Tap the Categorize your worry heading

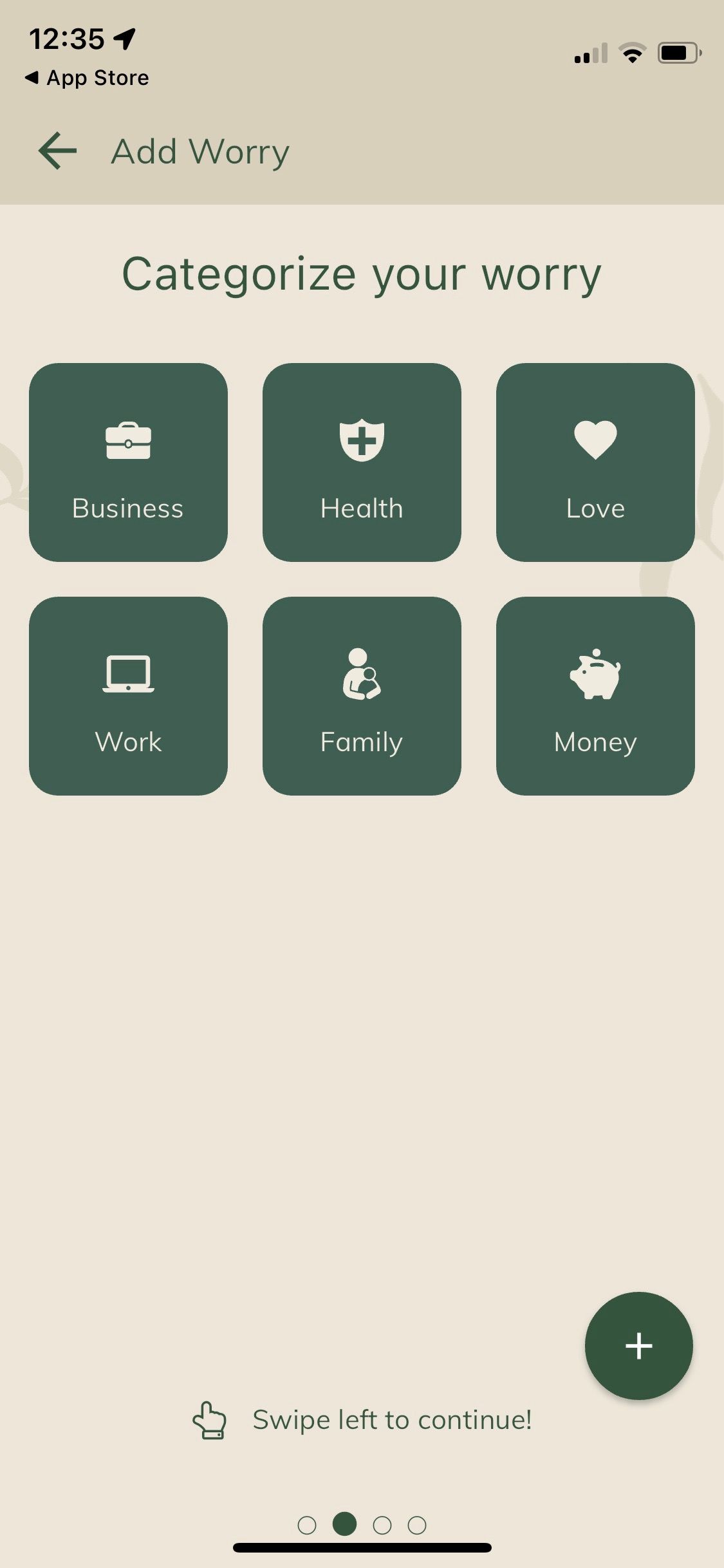coord(362,274)
